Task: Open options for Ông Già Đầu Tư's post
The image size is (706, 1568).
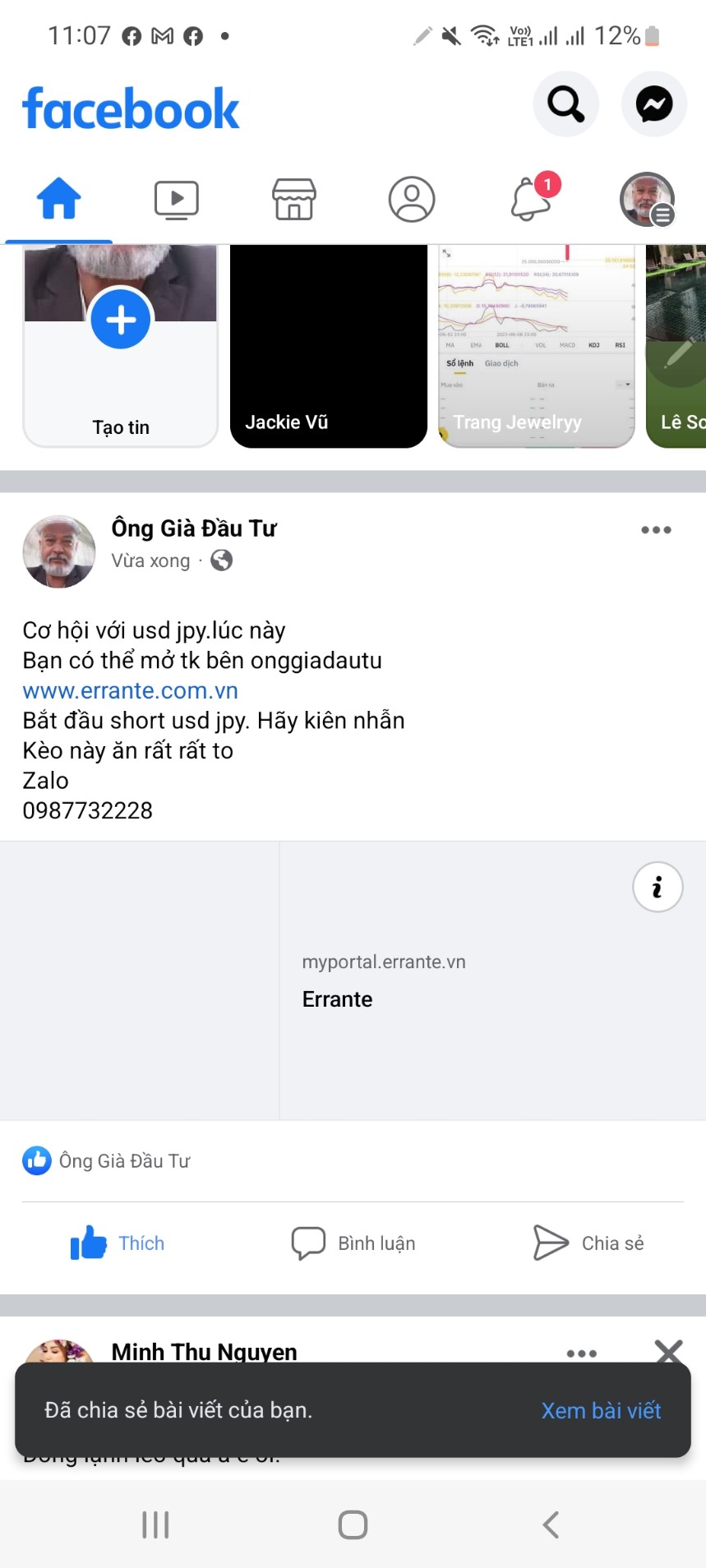Action: (x=656, y=530)
